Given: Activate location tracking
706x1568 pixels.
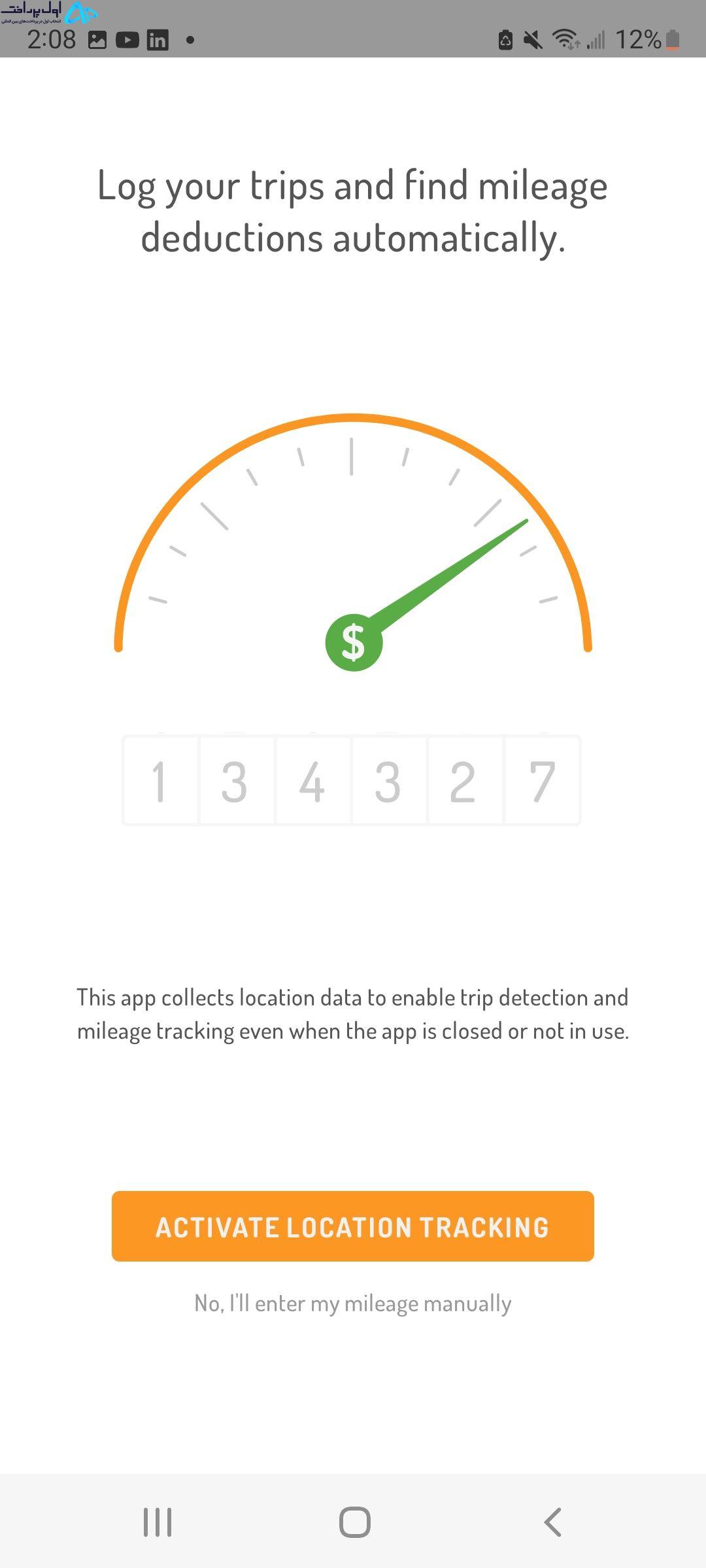Looking at the screenshot, I should tap(353, 1226).
